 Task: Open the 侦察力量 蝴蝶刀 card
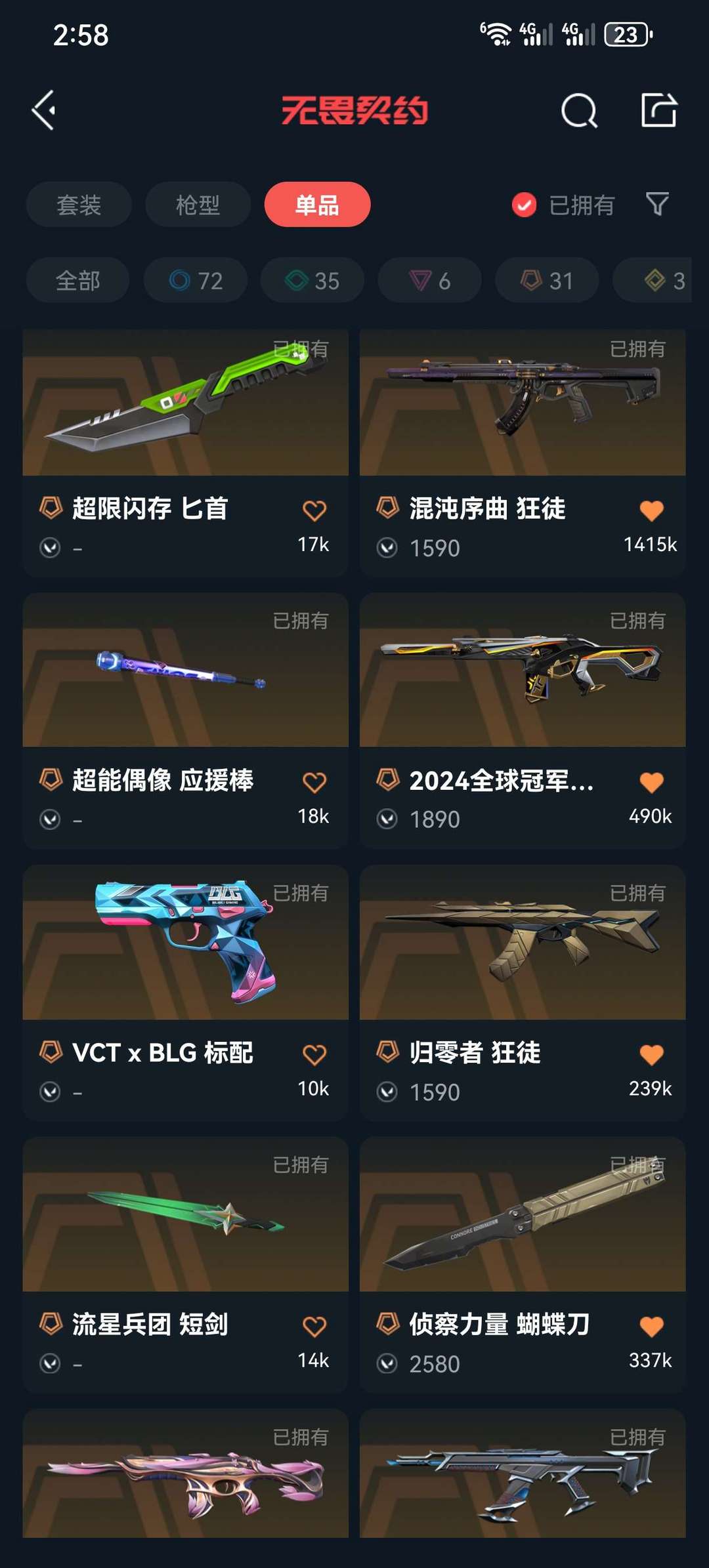click(x=523, y=1265)
